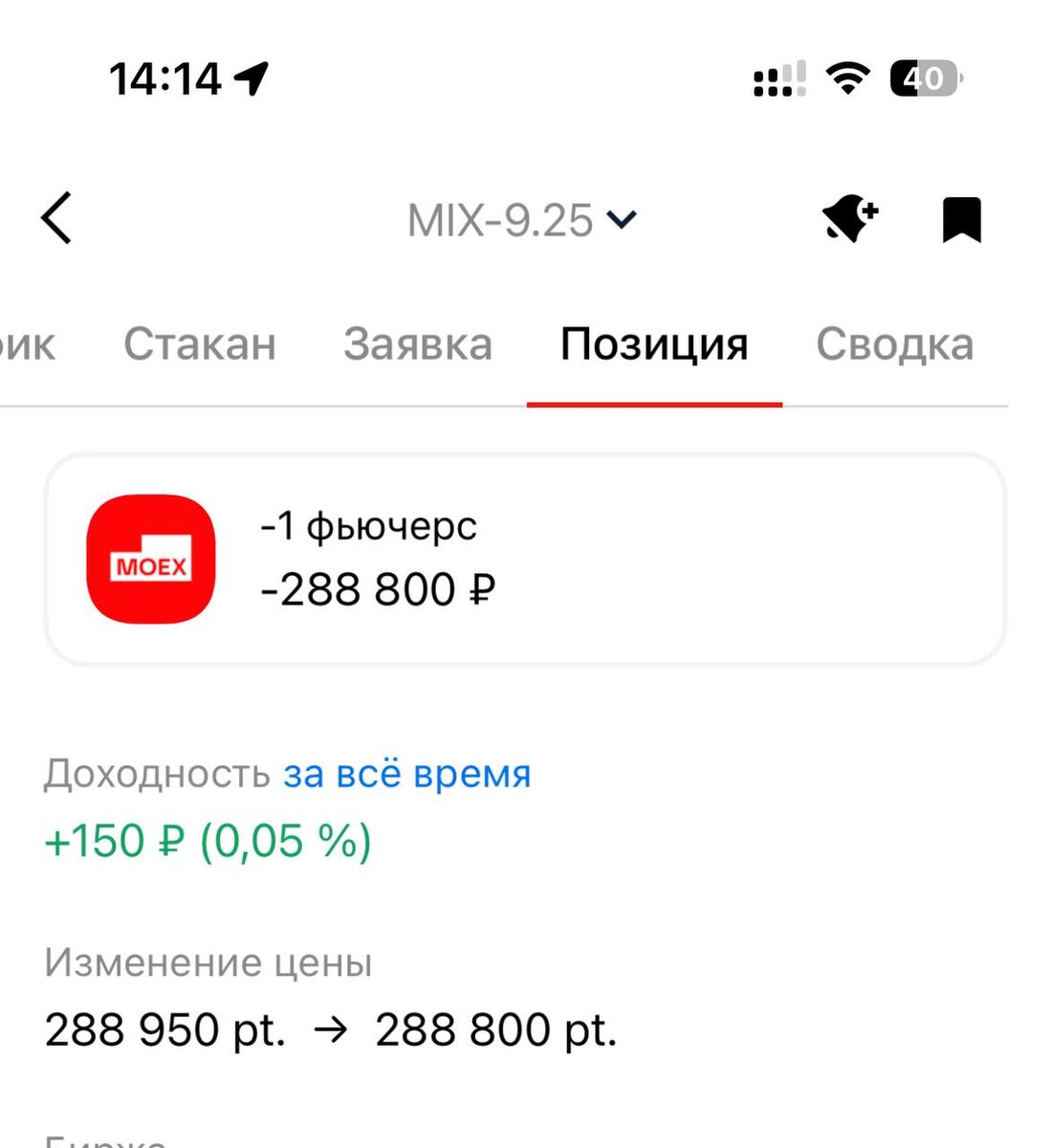Open the Заявка tab
This screenshot has height=1148, width=1051.
pos(418,344)
